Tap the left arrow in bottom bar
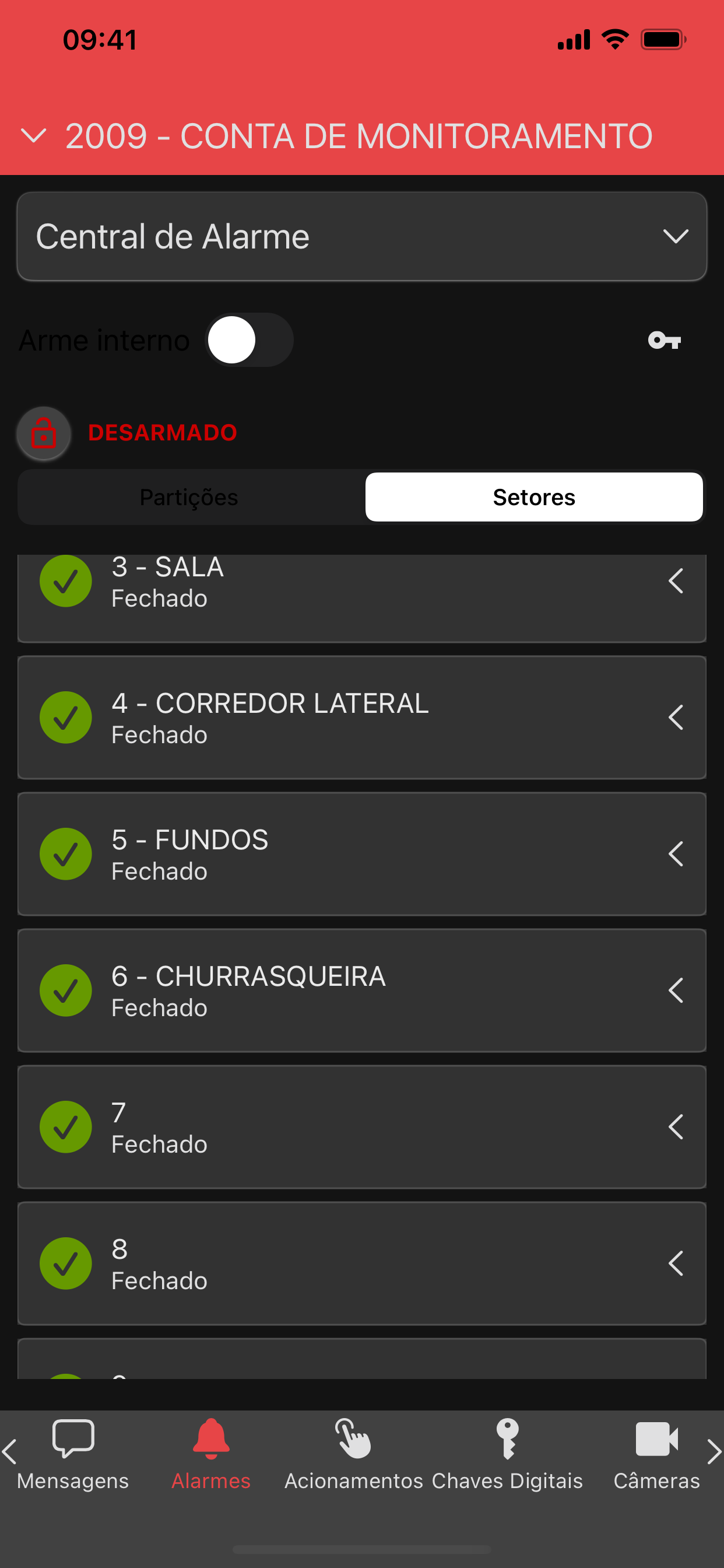The height and width of the screenshot is (1568, 724). (x=9, y=1451)
